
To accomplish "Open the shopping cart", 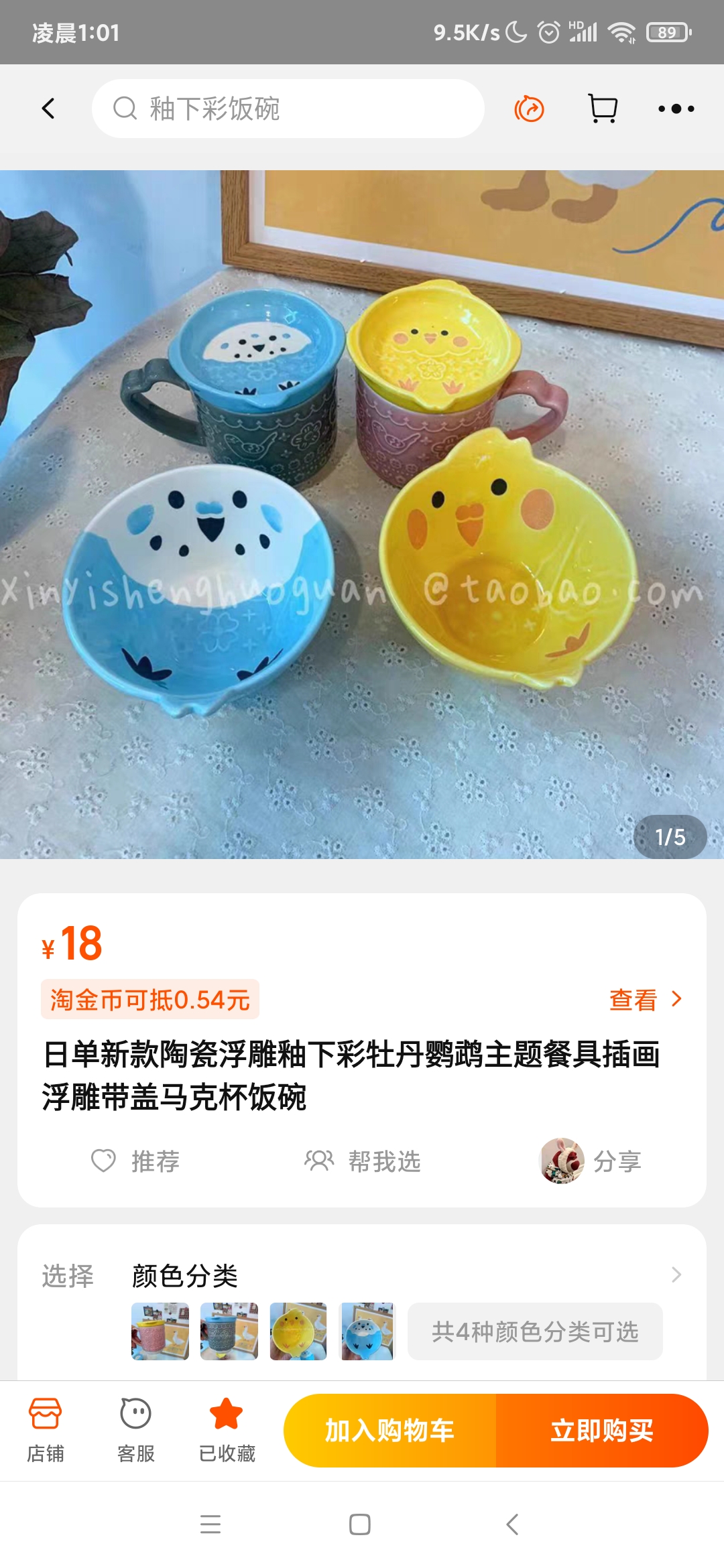I will point(603,109).
